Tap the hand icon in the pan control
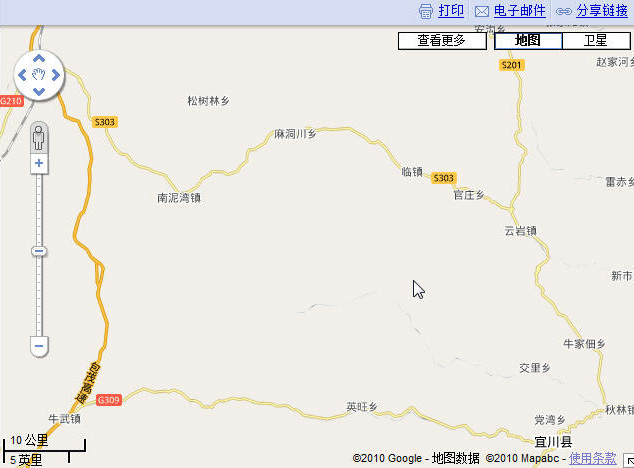 coord(39,75)
